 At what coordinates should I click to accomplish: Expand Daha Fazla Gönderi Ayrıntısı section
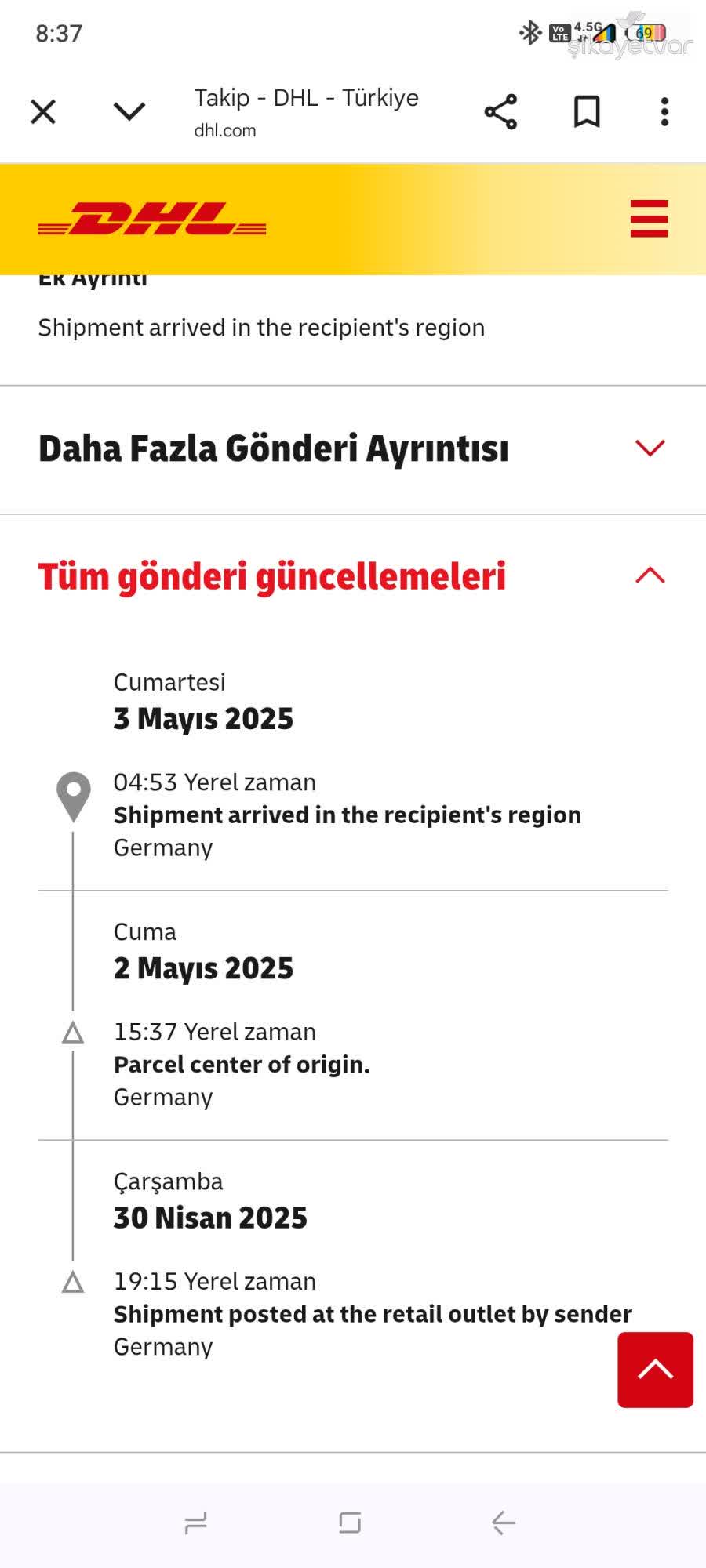(x=650, y=448)
